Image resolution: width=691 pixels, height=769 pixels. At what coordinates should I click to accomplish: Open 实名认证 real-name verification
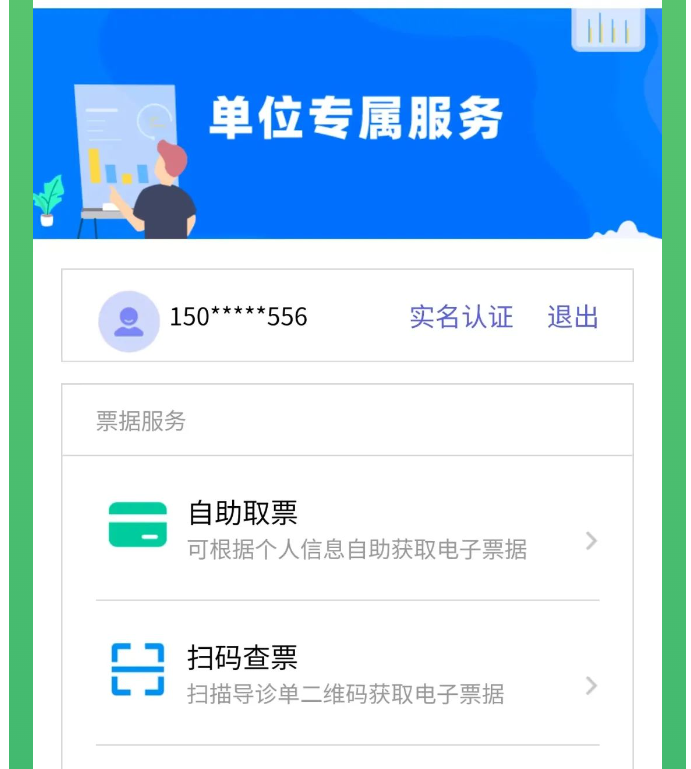pos(461,318)
